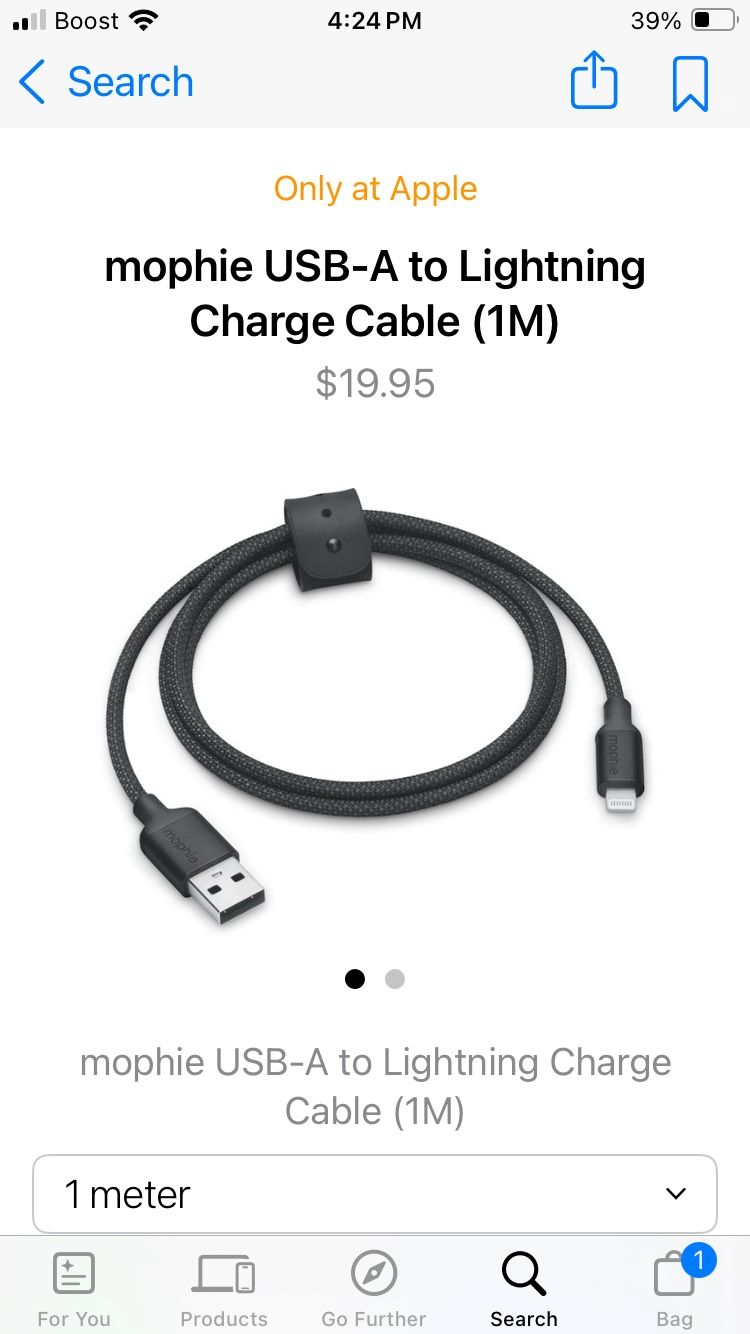Expand the 1 meter length dropdown
Viewport: 750px width, 1334px height.
[x=375, y=1194]
